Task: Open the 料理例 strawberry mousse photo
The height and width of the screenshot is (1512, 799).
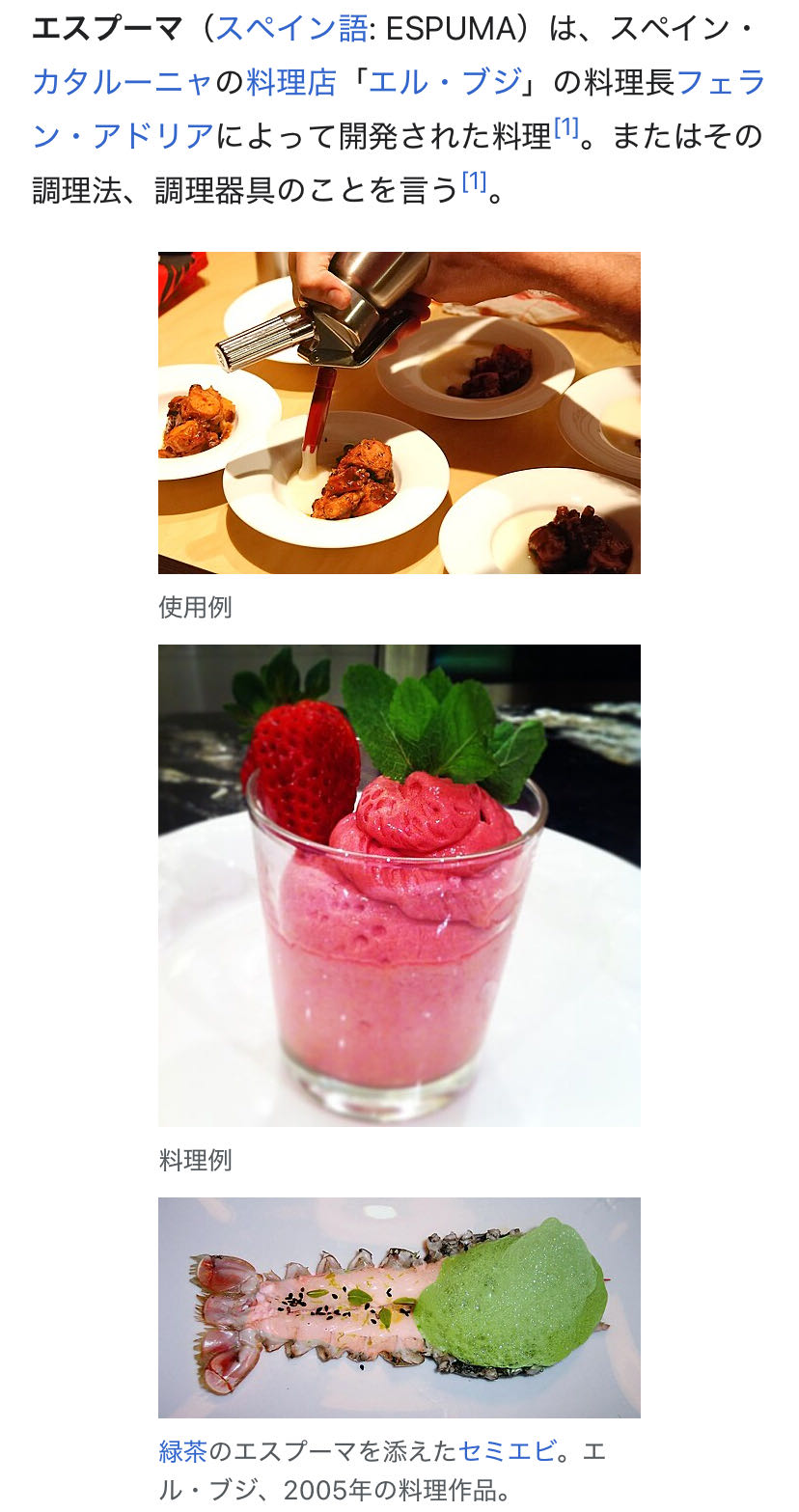Action: (399, 886)
